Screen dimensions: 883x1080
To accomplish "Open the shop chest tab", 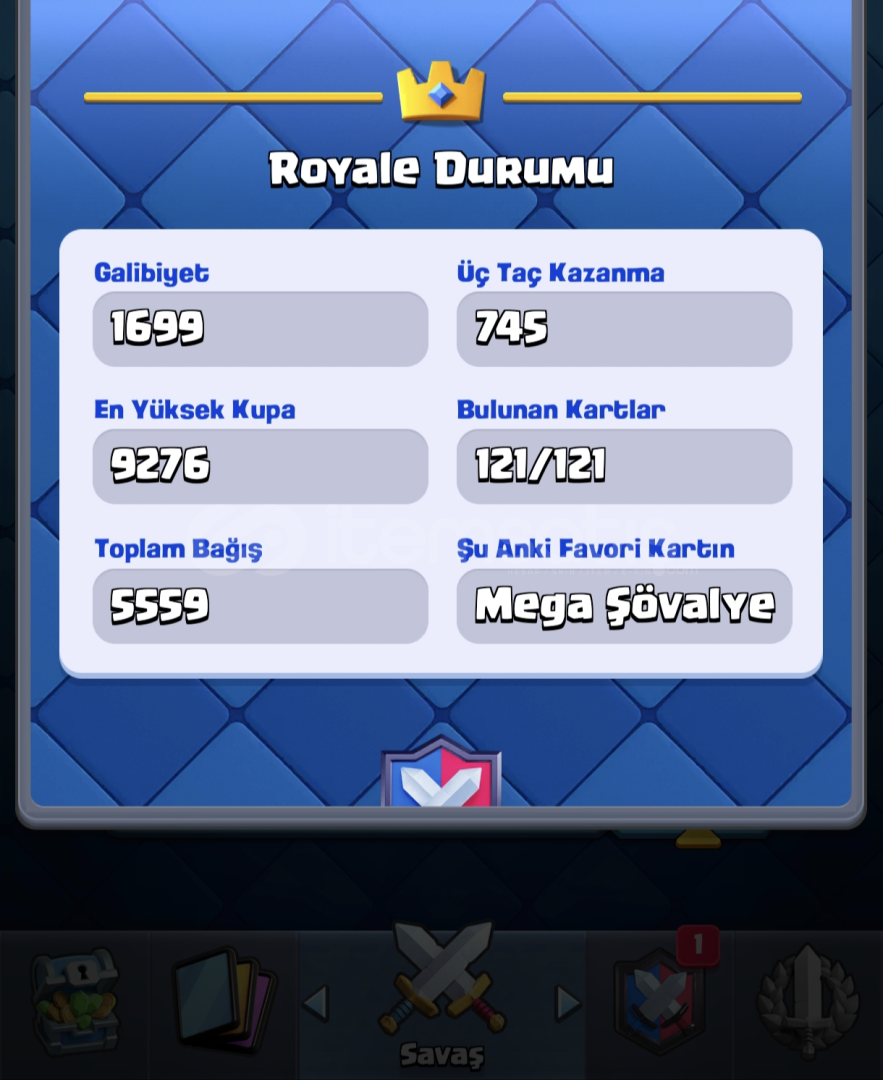I will [x=75, y=1003].
